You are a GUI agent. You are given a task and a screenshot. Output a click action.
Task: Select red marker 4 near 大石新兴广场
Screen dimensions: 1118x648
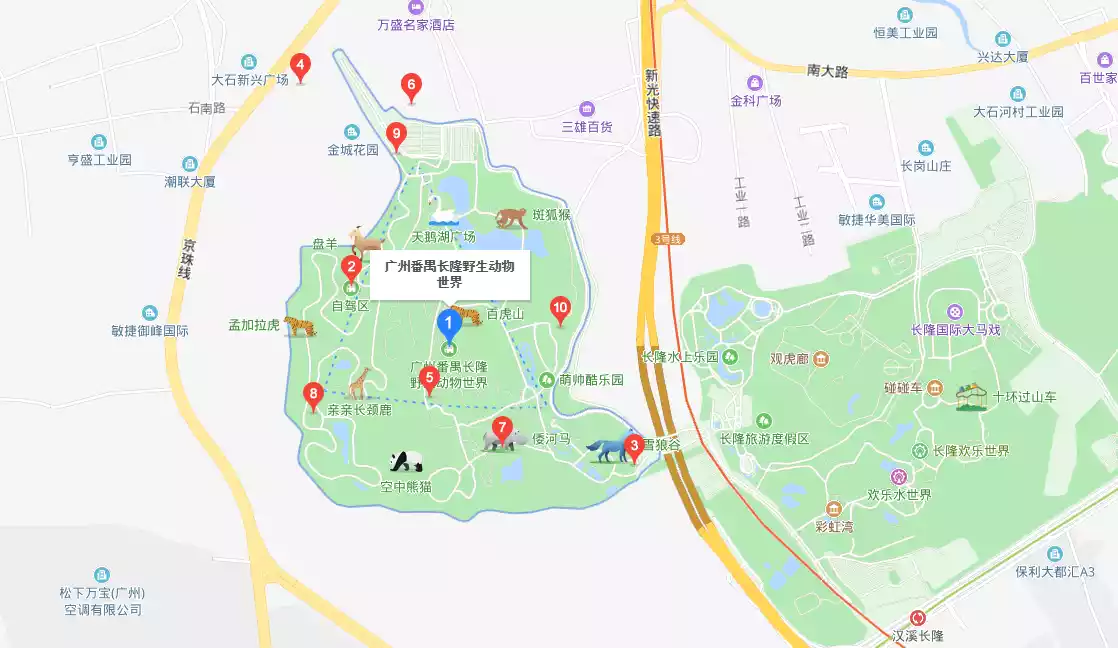pos(299,67)
